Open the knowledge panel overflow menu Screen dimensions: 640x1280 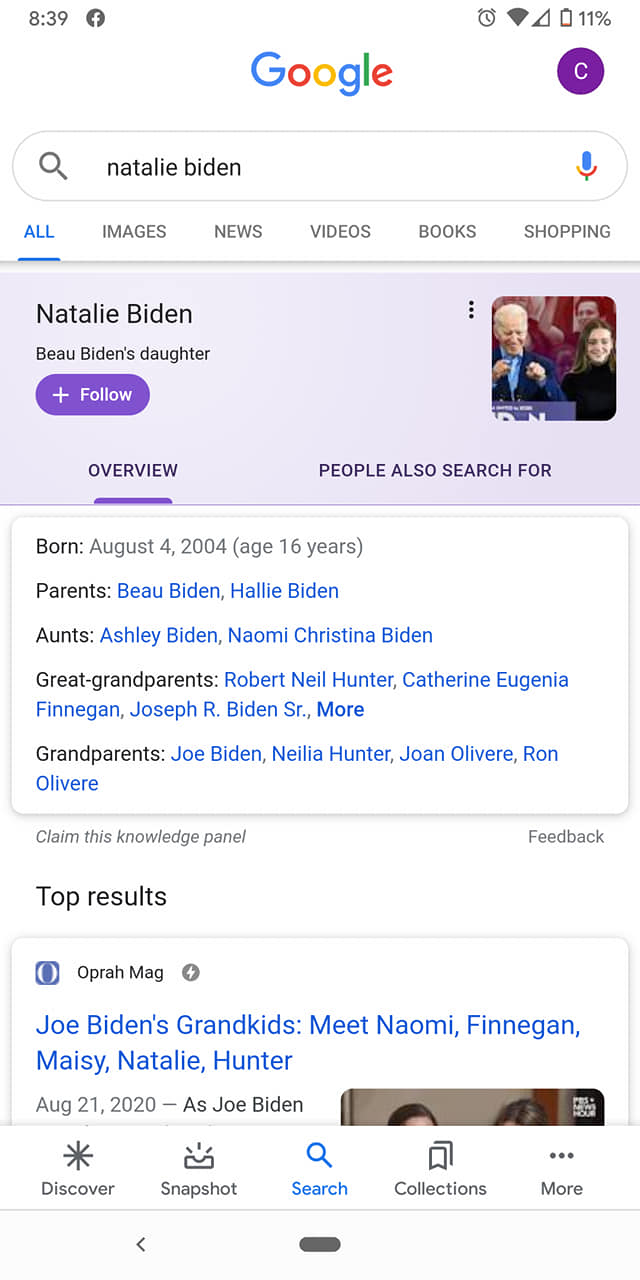point(471,311)
